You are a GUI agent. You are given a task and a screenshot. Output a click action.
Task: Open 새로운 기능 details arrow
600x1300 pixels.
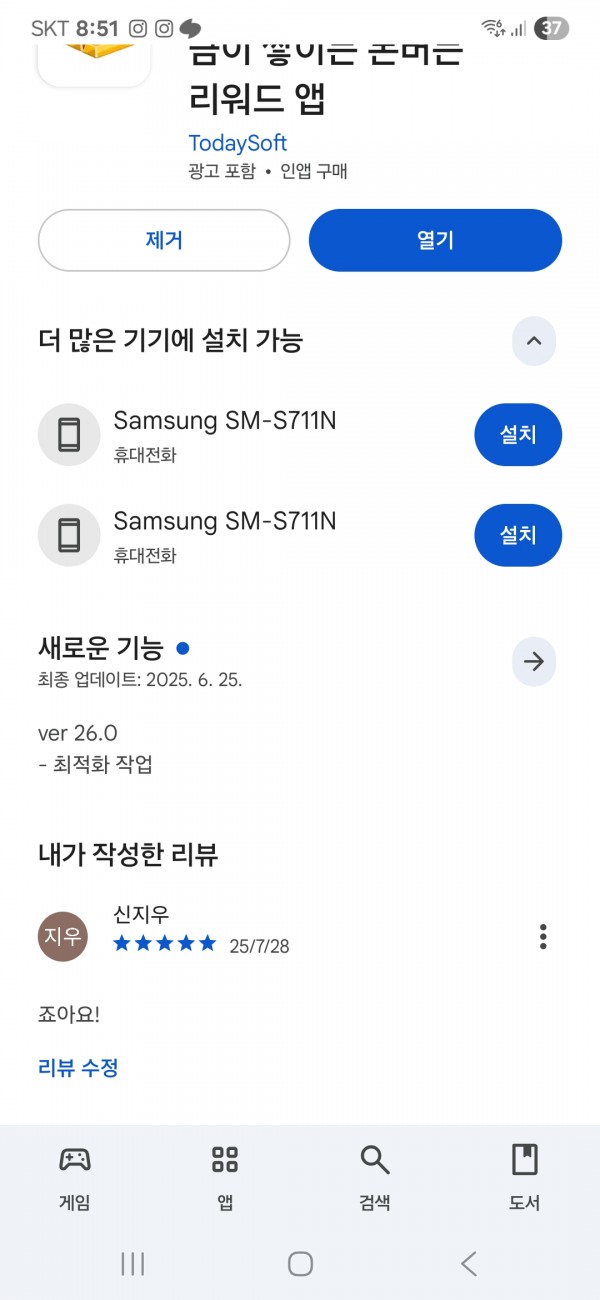[534, 661]
